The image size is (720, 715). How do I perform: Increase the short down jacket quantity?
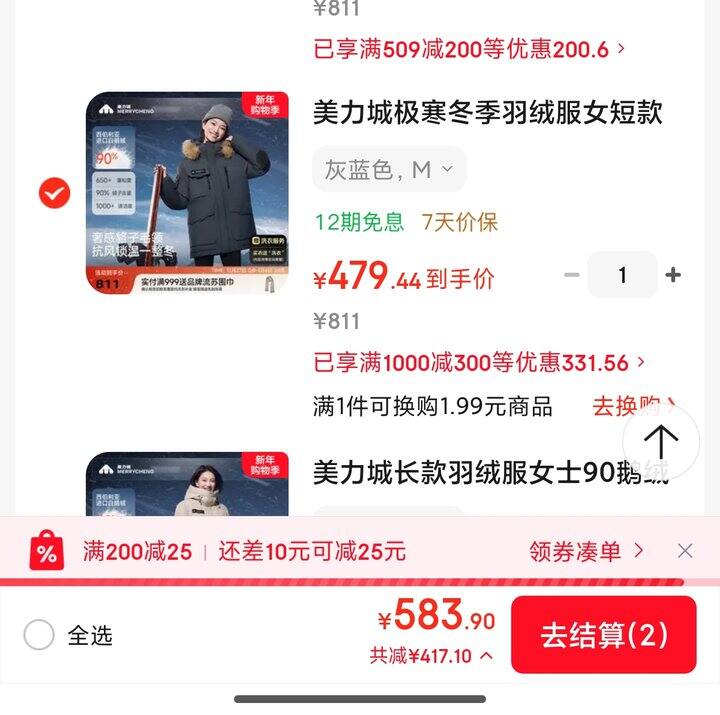(673, 275)
